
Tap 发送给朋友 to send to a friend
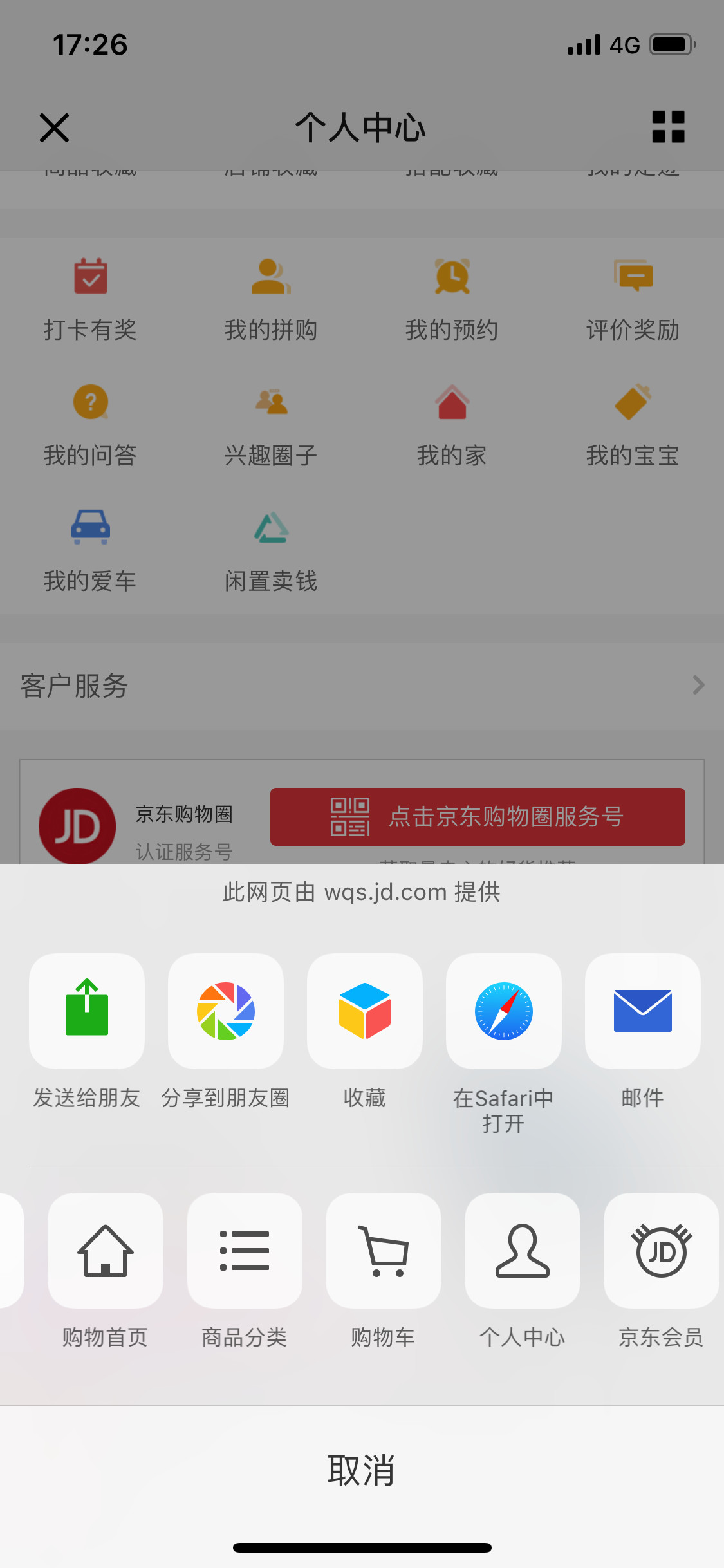(87, 1011)
